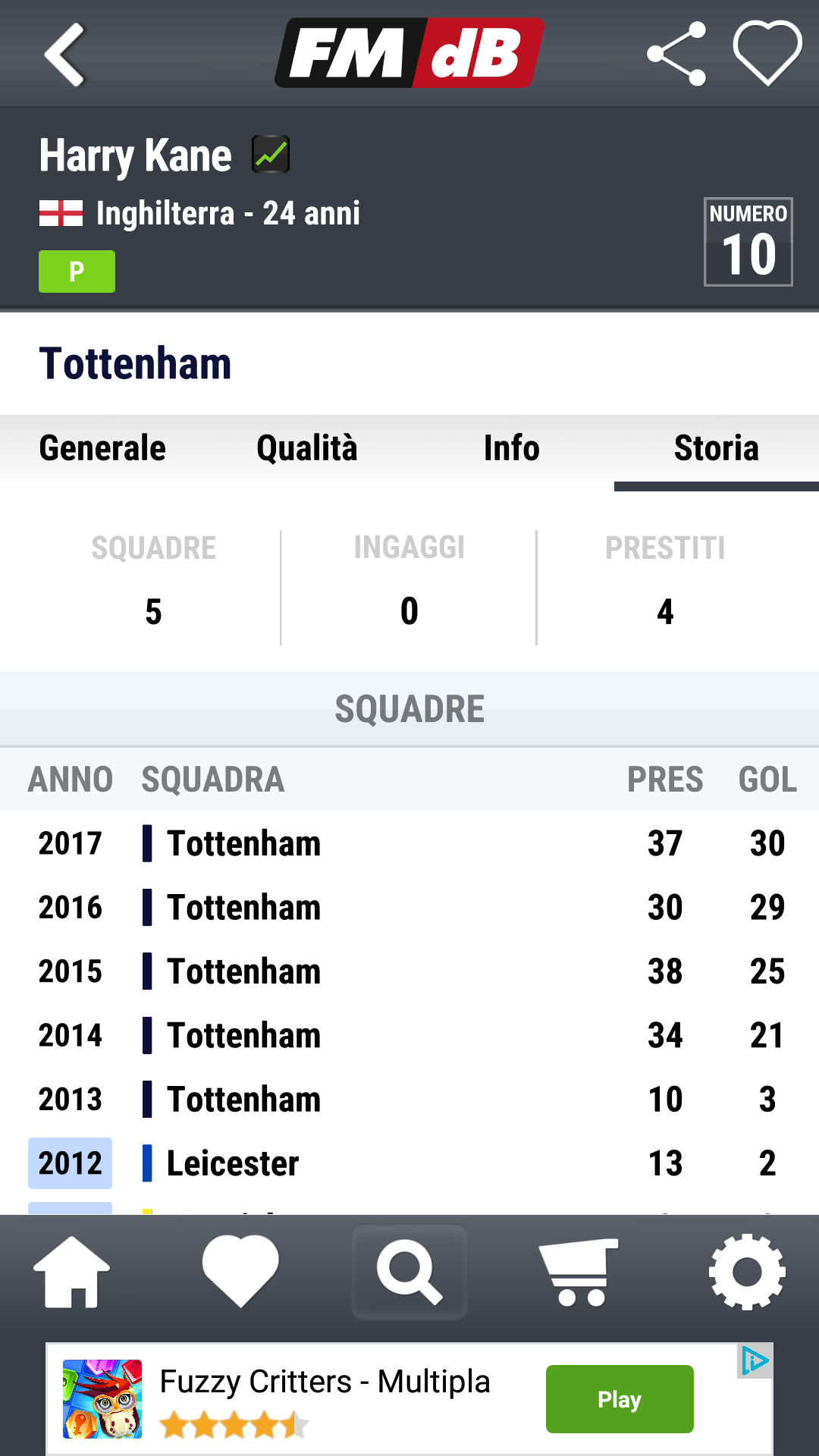819x1456 pixels.
Task: Share Harry Kane's profile
Action: (x=676, y=54)
